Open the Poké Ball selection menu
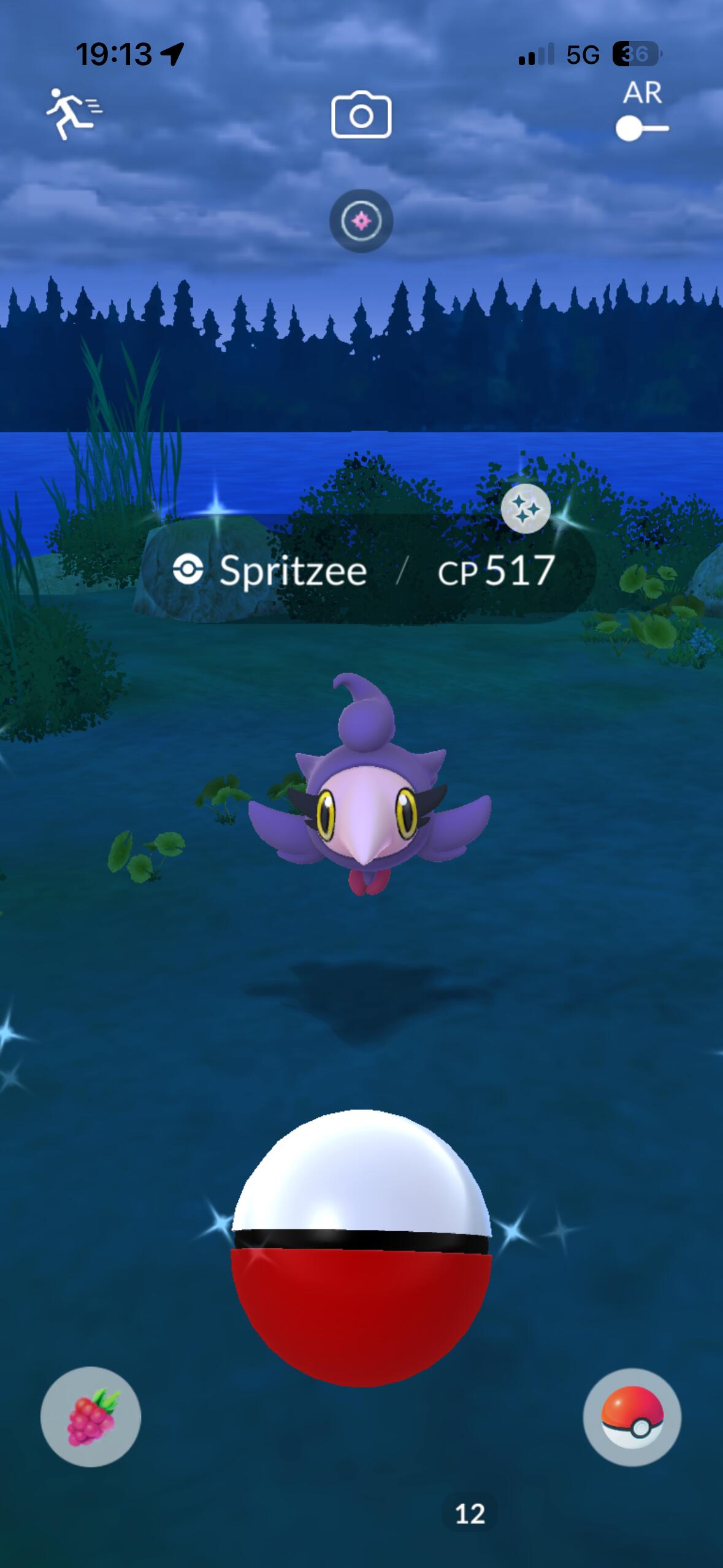This screenshot has height=1568, width=723. coord(632,1416)
